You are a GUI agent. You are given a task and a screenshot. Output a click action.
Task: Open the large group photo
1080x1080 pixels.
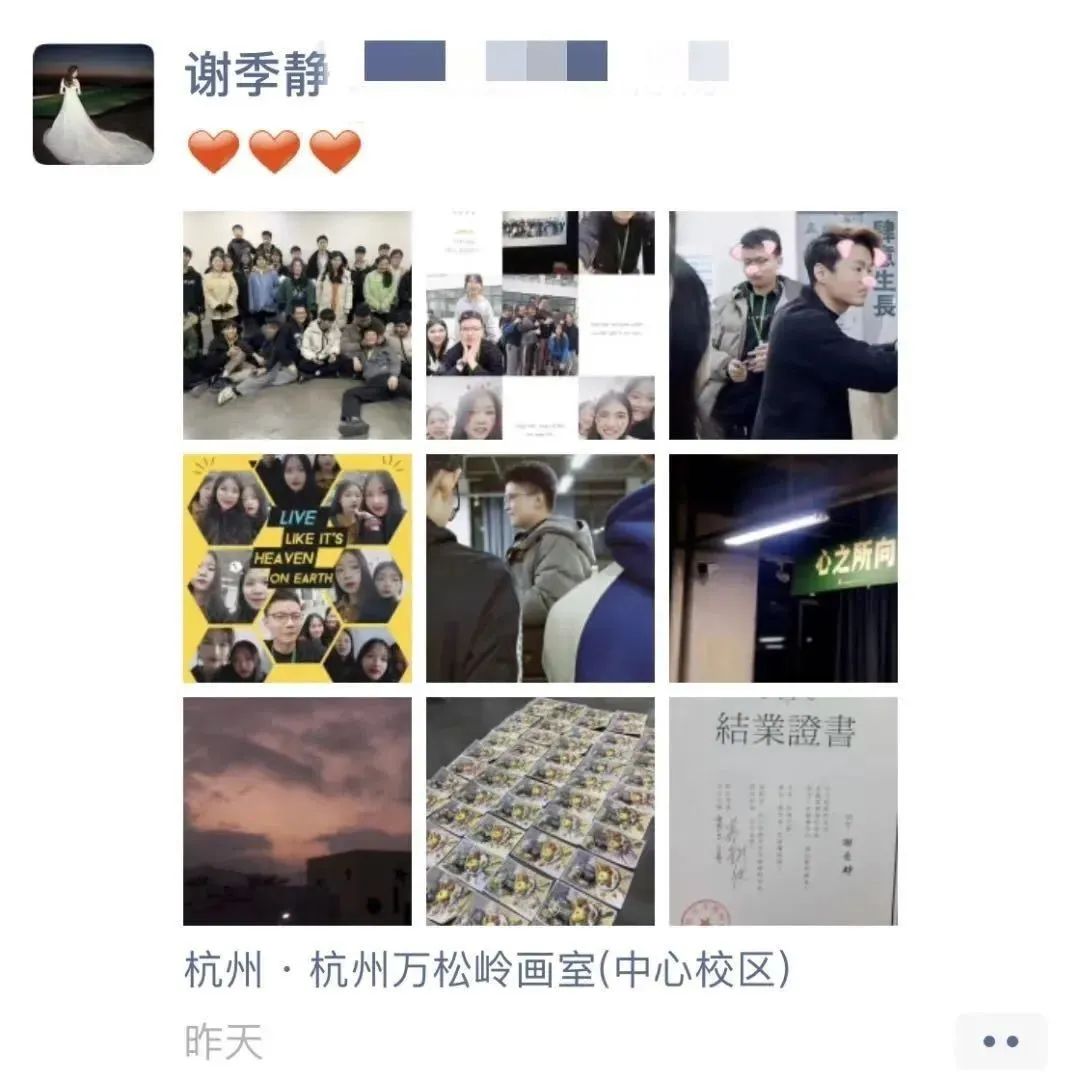click(x=297, y=325)
